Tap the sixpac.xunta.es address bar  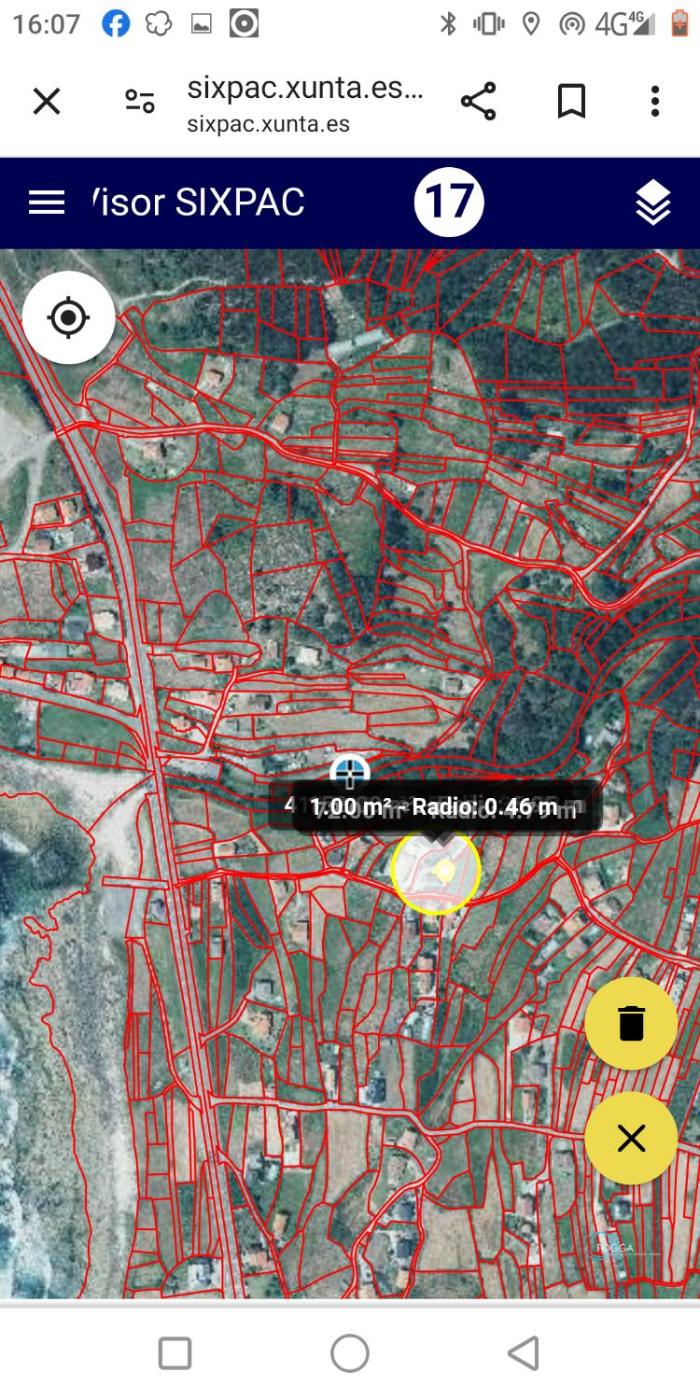click(x=305, y=101)
